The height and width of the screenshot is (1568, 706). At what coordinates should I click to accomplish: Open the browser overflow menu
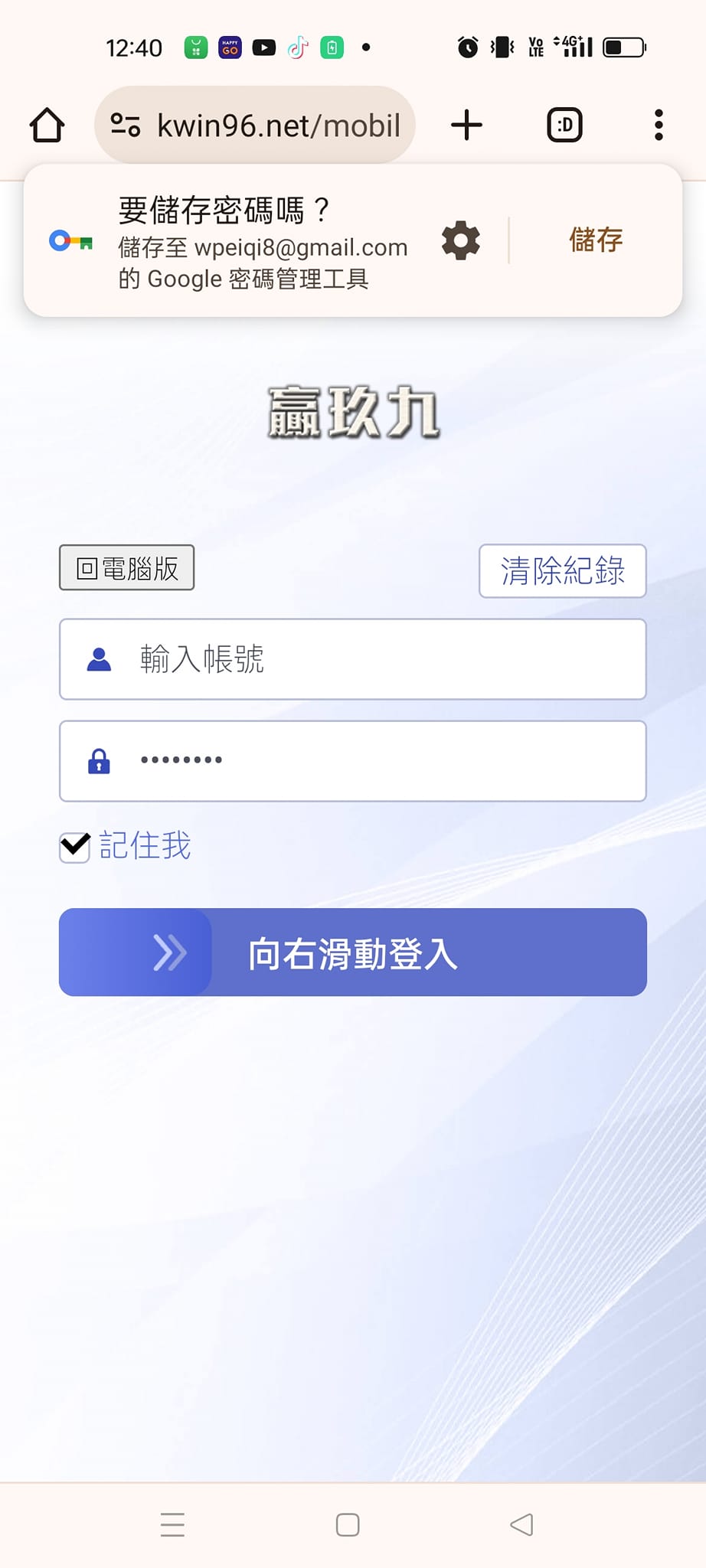pyautogui.click(x=658, y=126)
